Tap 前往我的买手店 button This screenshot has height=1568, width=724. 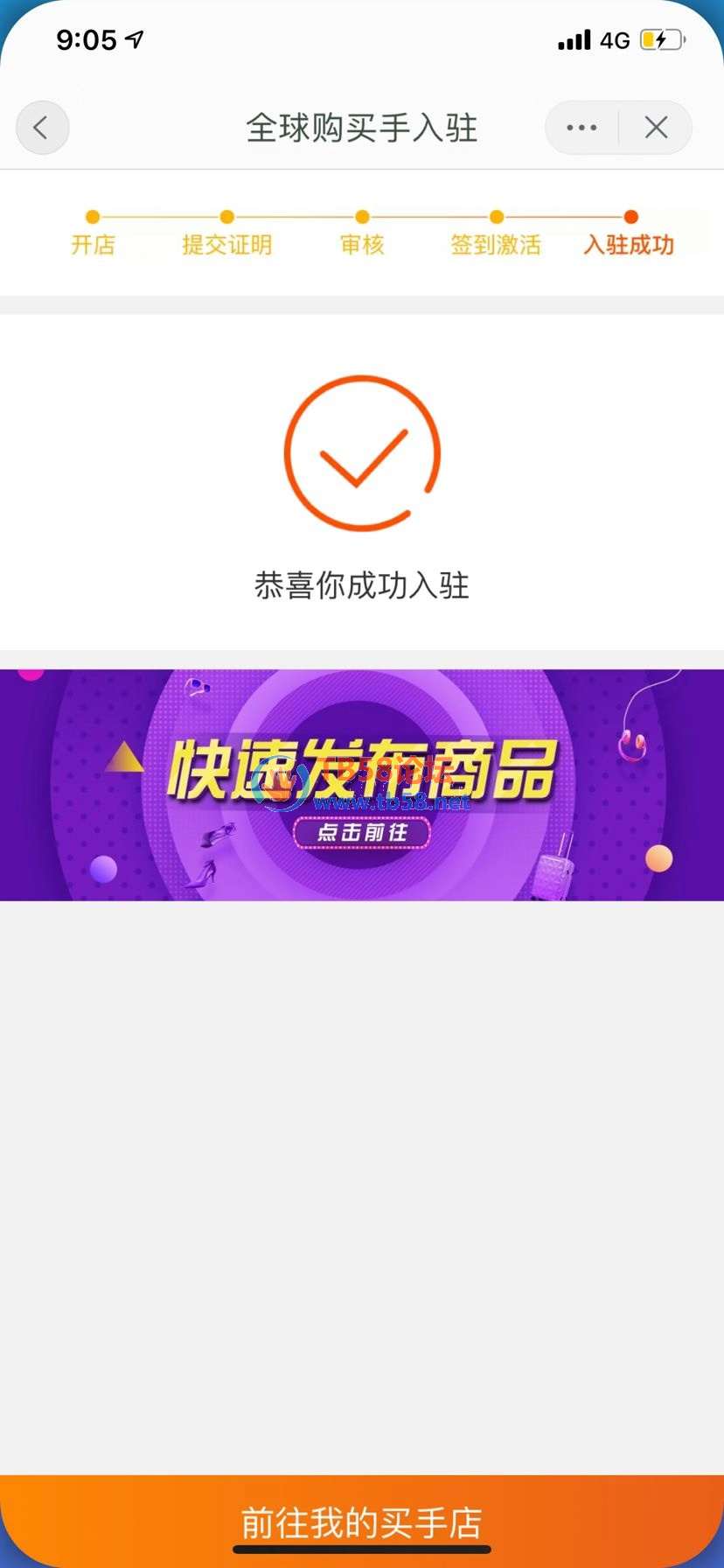point(362,1522)
